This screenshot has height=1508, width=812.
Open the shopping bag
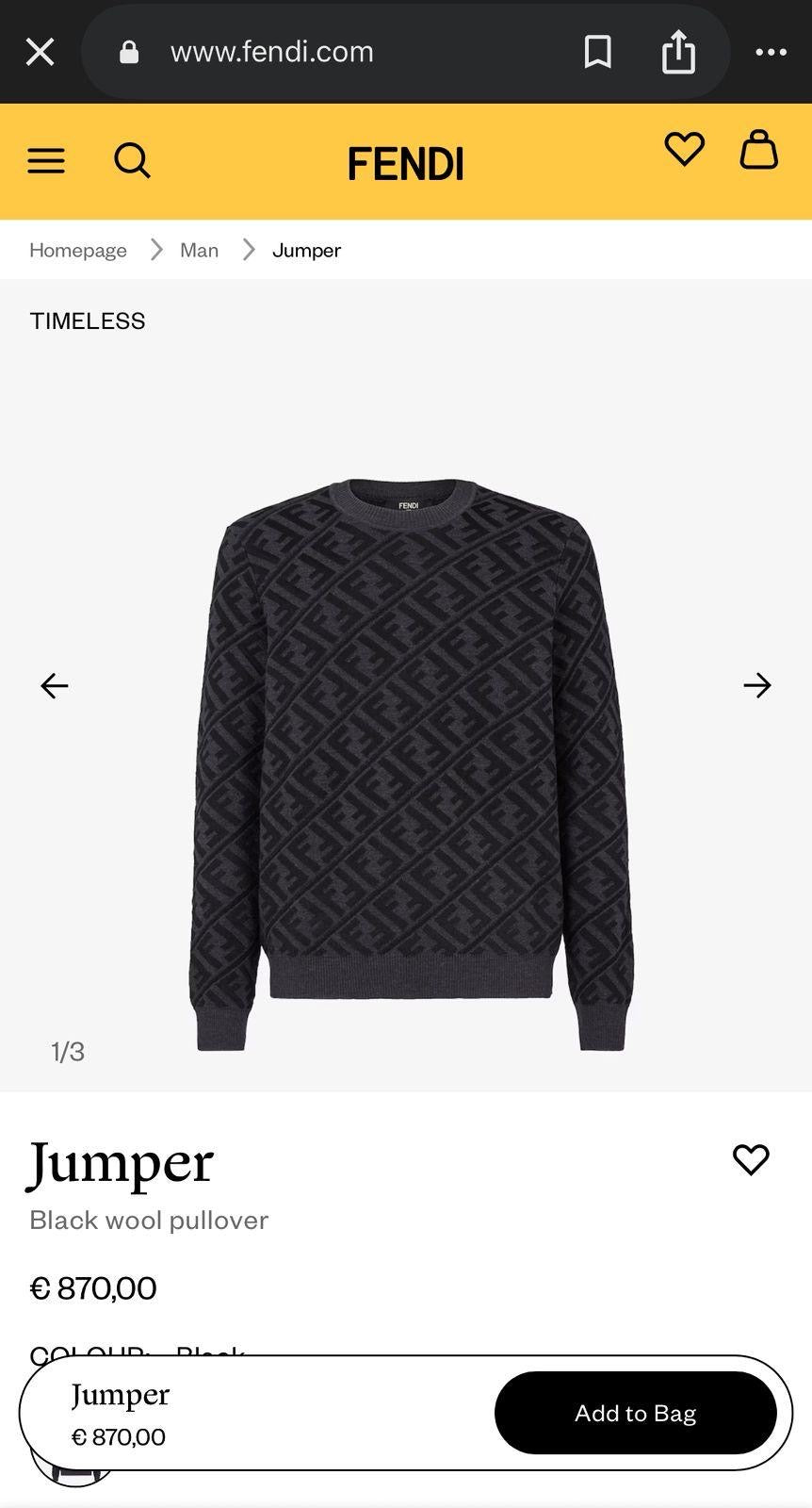point(758,149)
